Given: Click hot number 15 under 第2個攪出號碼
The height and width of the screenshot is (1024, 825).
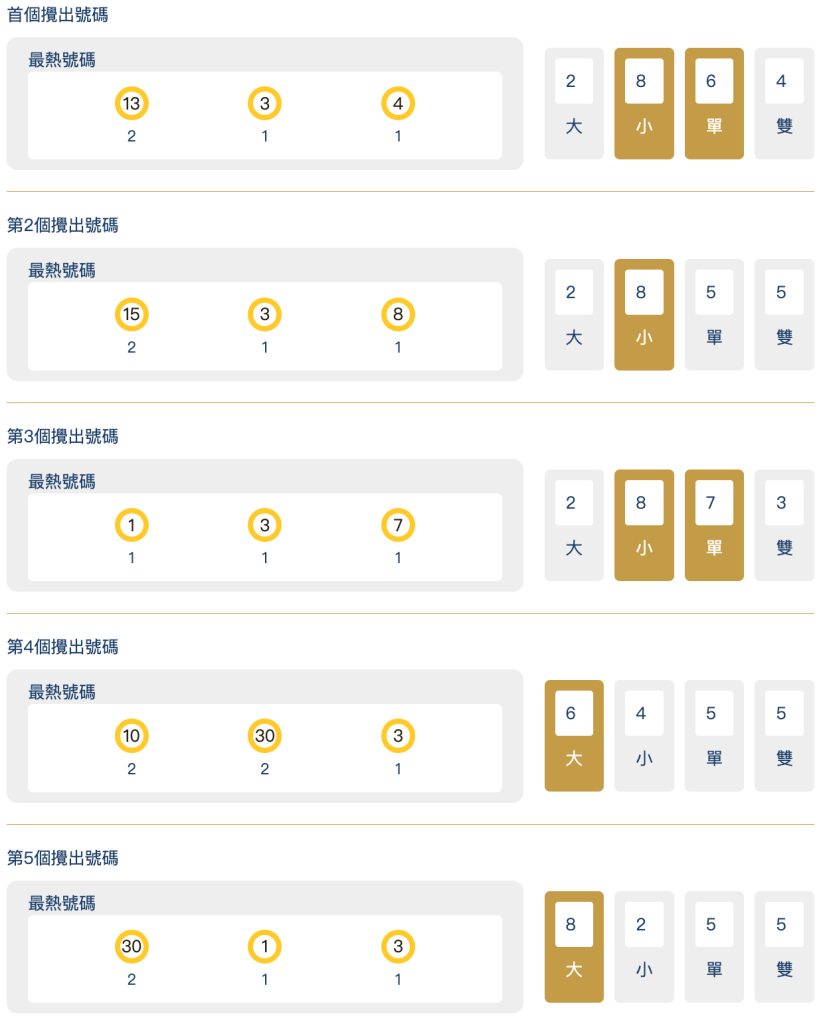Looking at the screenshot, I should (x=131, y=314).
